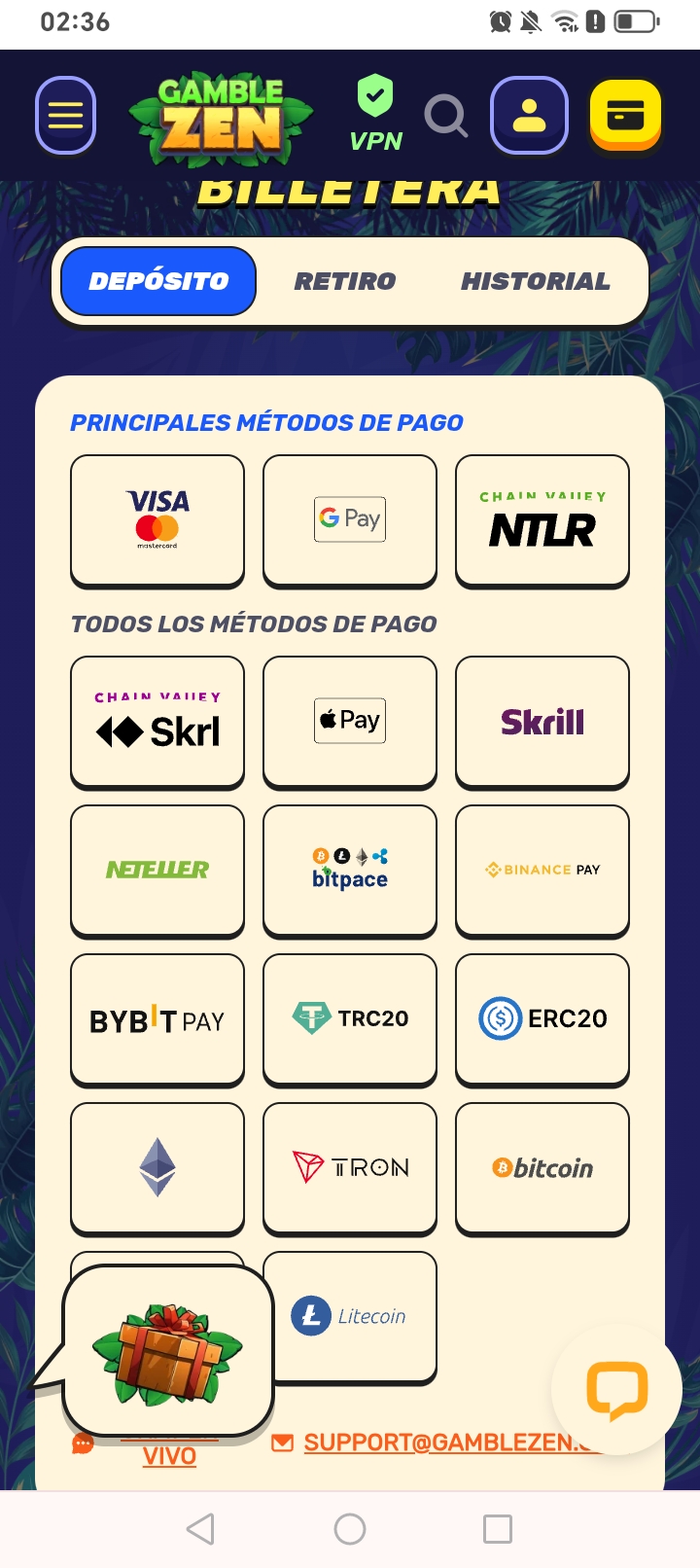
Task: Choose Bybit Pay method
Action: (x=157, y=1018)
